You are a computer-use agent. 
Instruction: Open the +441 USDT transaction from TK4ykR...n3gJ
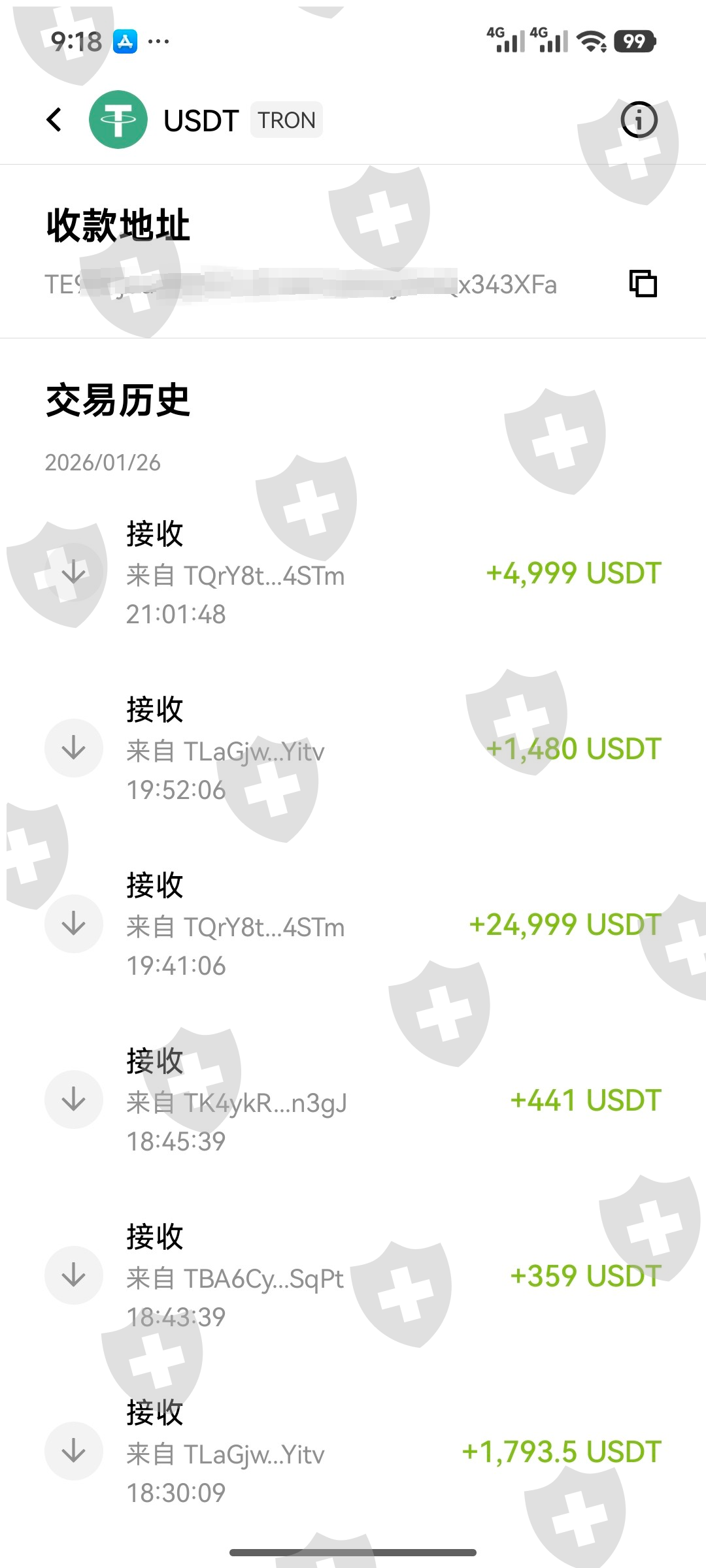click(353, 1100)
